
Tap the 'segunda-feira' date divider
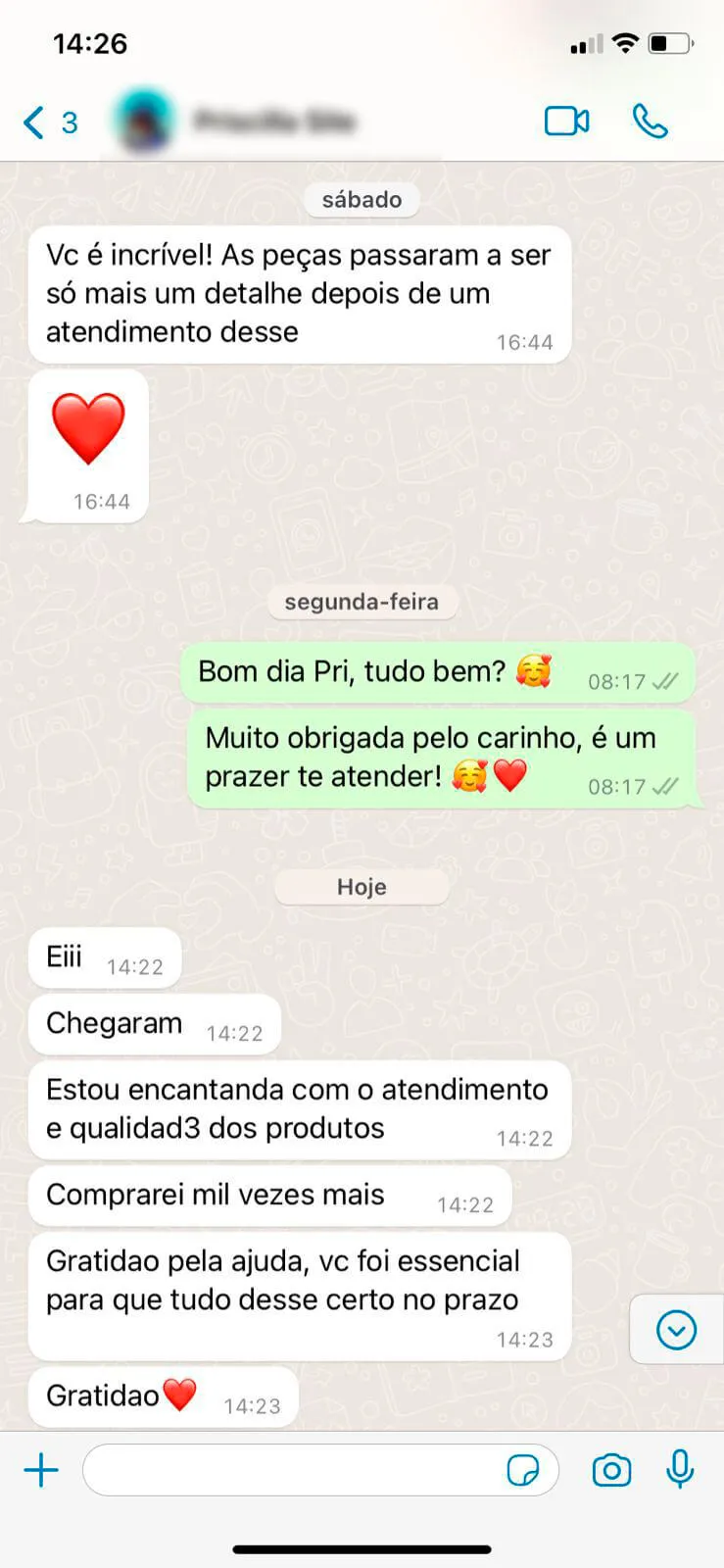362,602
